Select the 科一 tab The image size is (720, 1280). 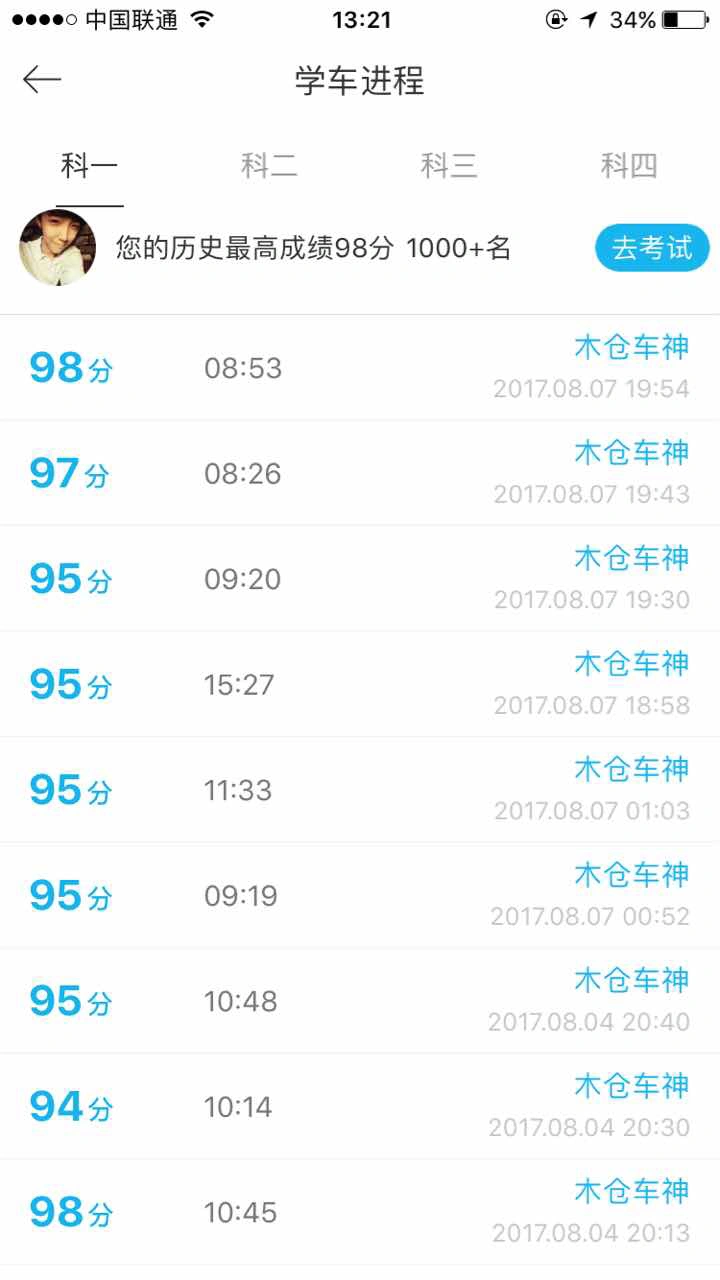click(x=89, y=166)
